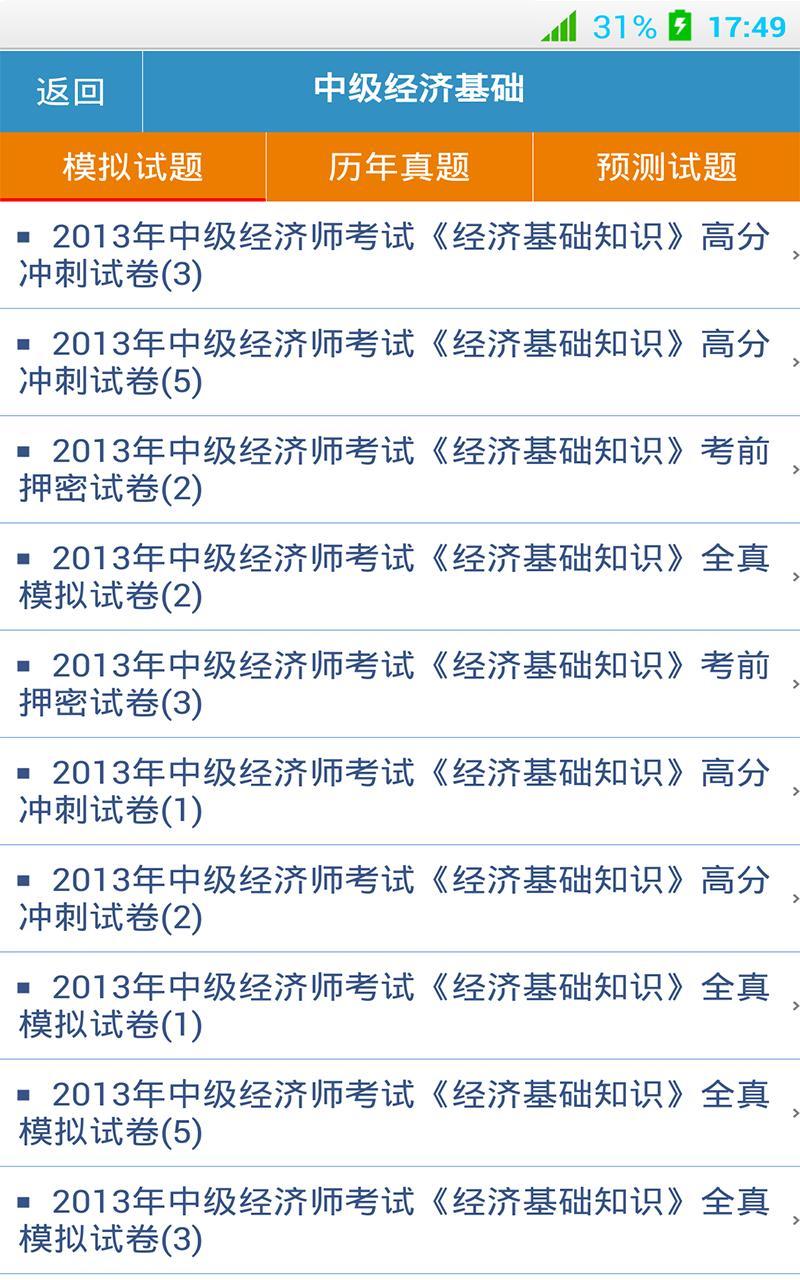Viewport: 800px width, 1280px height.
Task: Open 高分冲刺试卷(3)
Action: 395,255
